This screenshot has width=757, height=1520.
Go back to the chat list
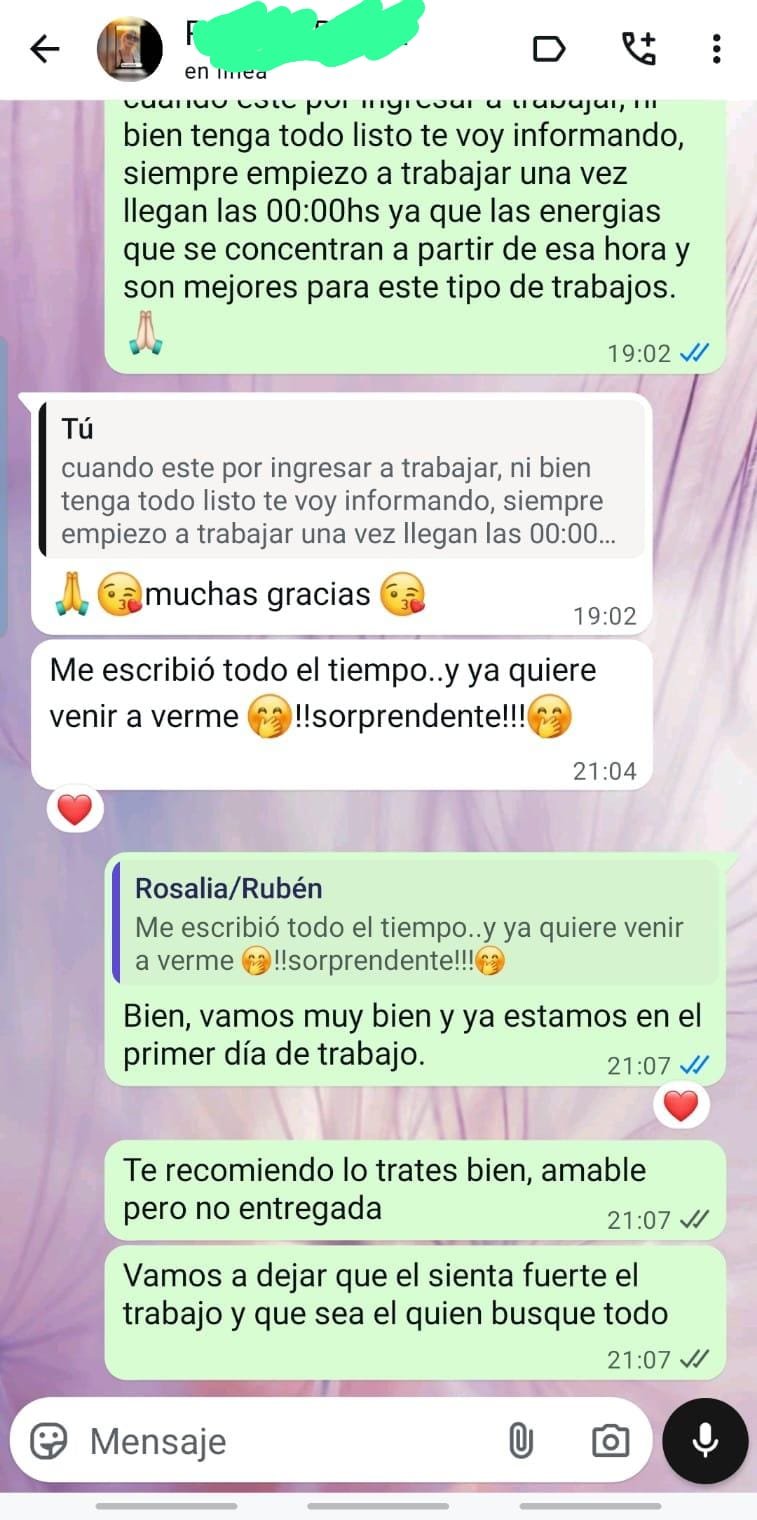45,49
